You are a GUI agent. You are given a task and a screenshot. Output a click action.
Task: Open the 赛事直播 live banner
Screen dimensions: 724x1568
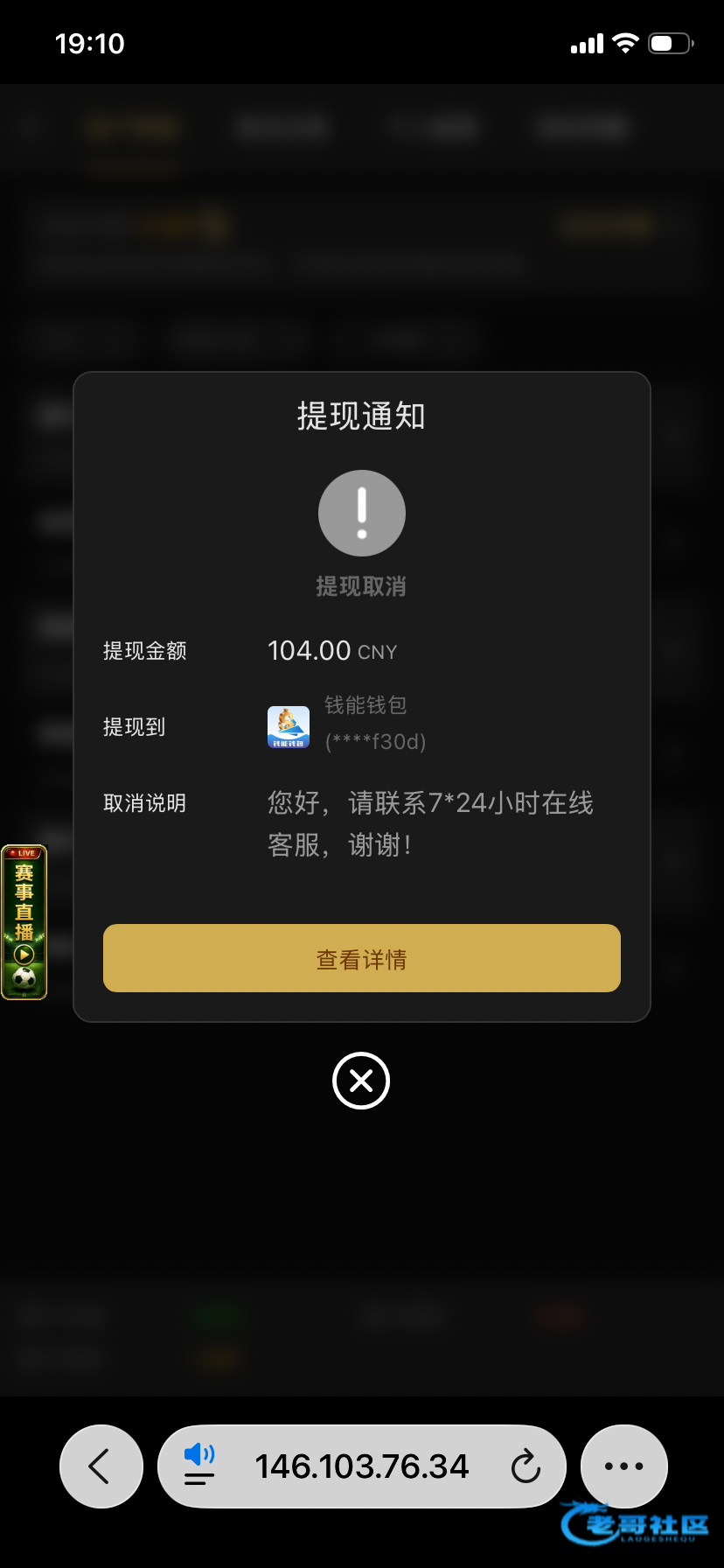point(24,921)
